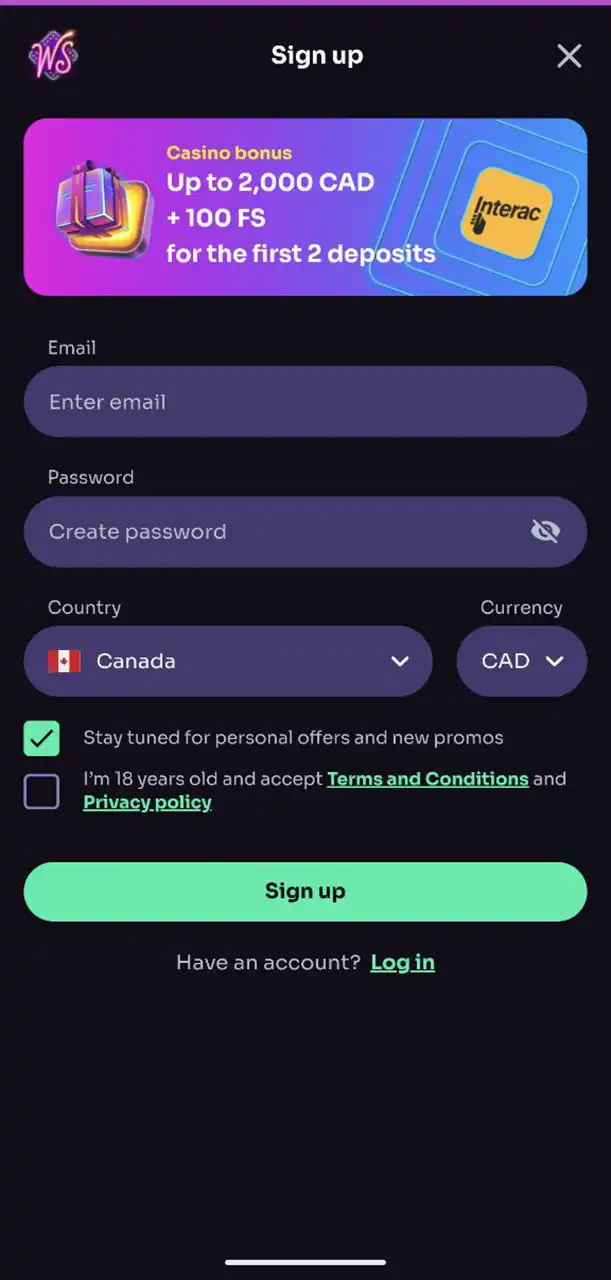Screen dimensions: 611x1280
Task: Go to Log in
Action: pos(402,962)
